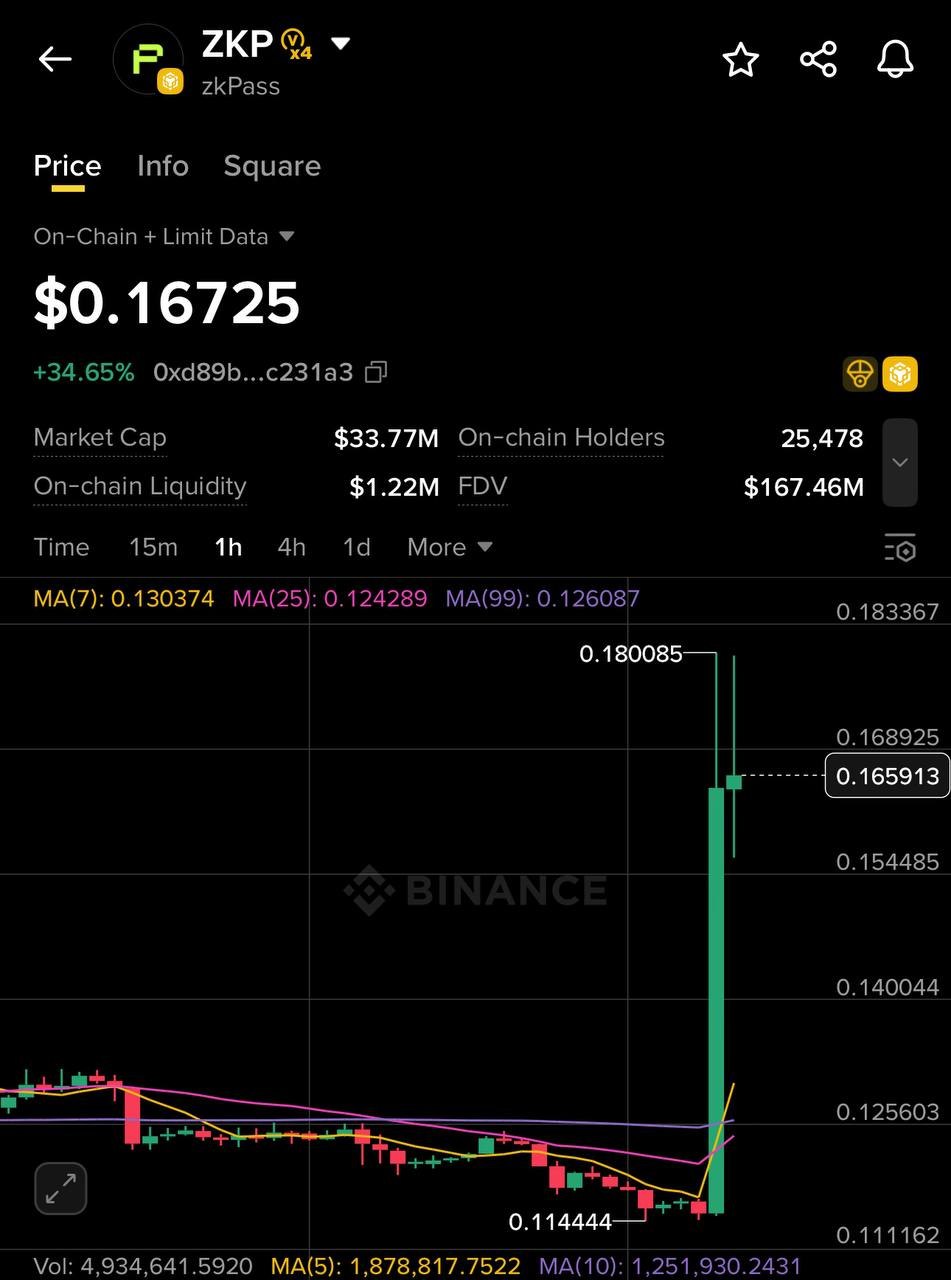Set a price alert with the bell

pyautogui.click(x=895, y=60)
